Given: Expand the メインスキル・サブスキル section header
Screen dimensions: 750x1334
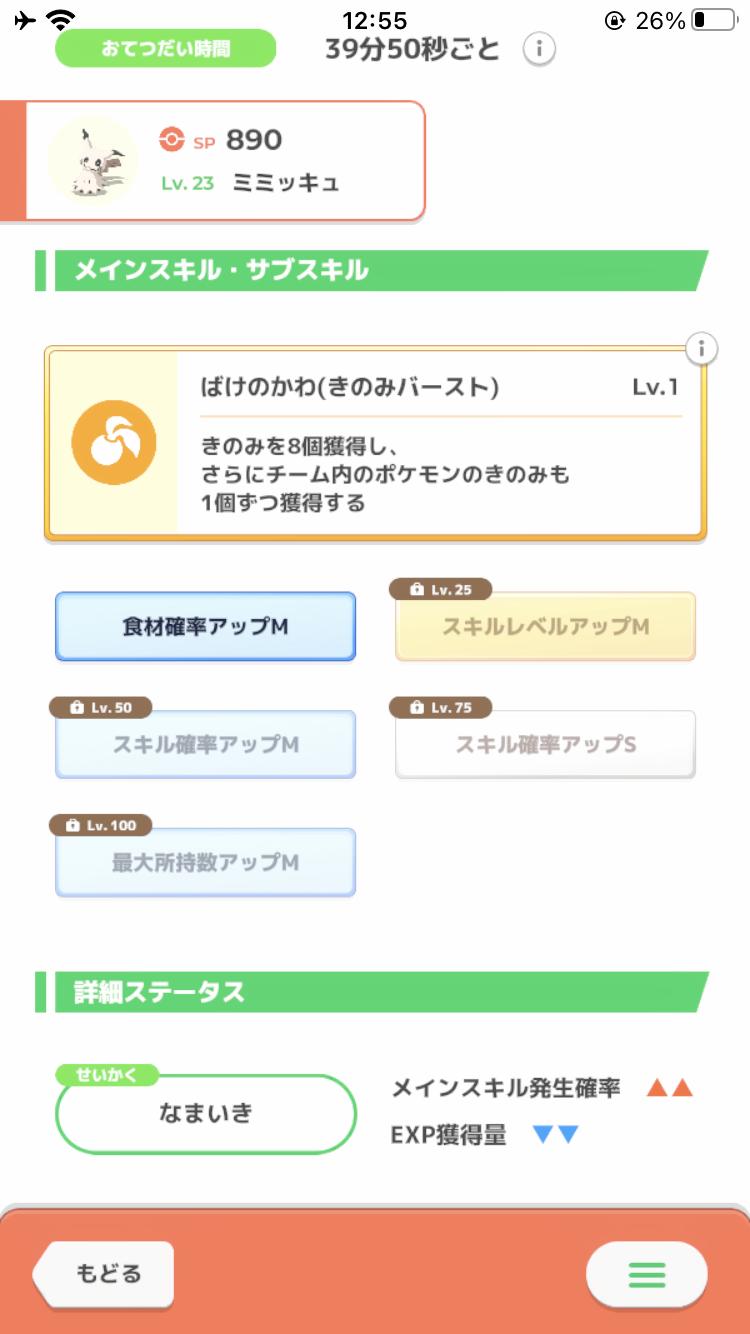Looking at the screenshot, I should [x=220, y=269].
